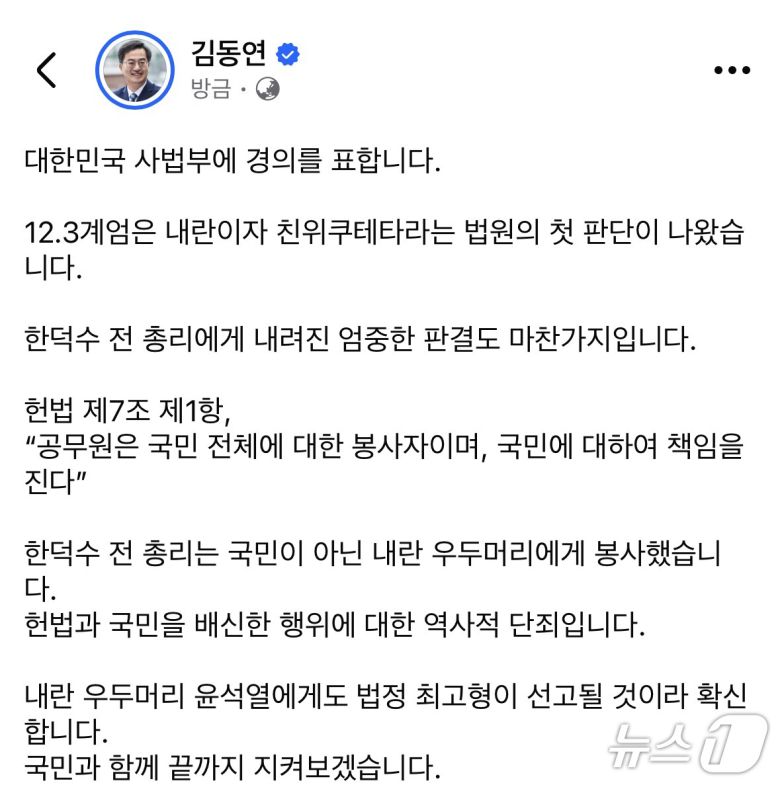Viewport: 780px width, 785px height.
Task: Open the three-dot post options menu
Action: [x=731, y=70]
